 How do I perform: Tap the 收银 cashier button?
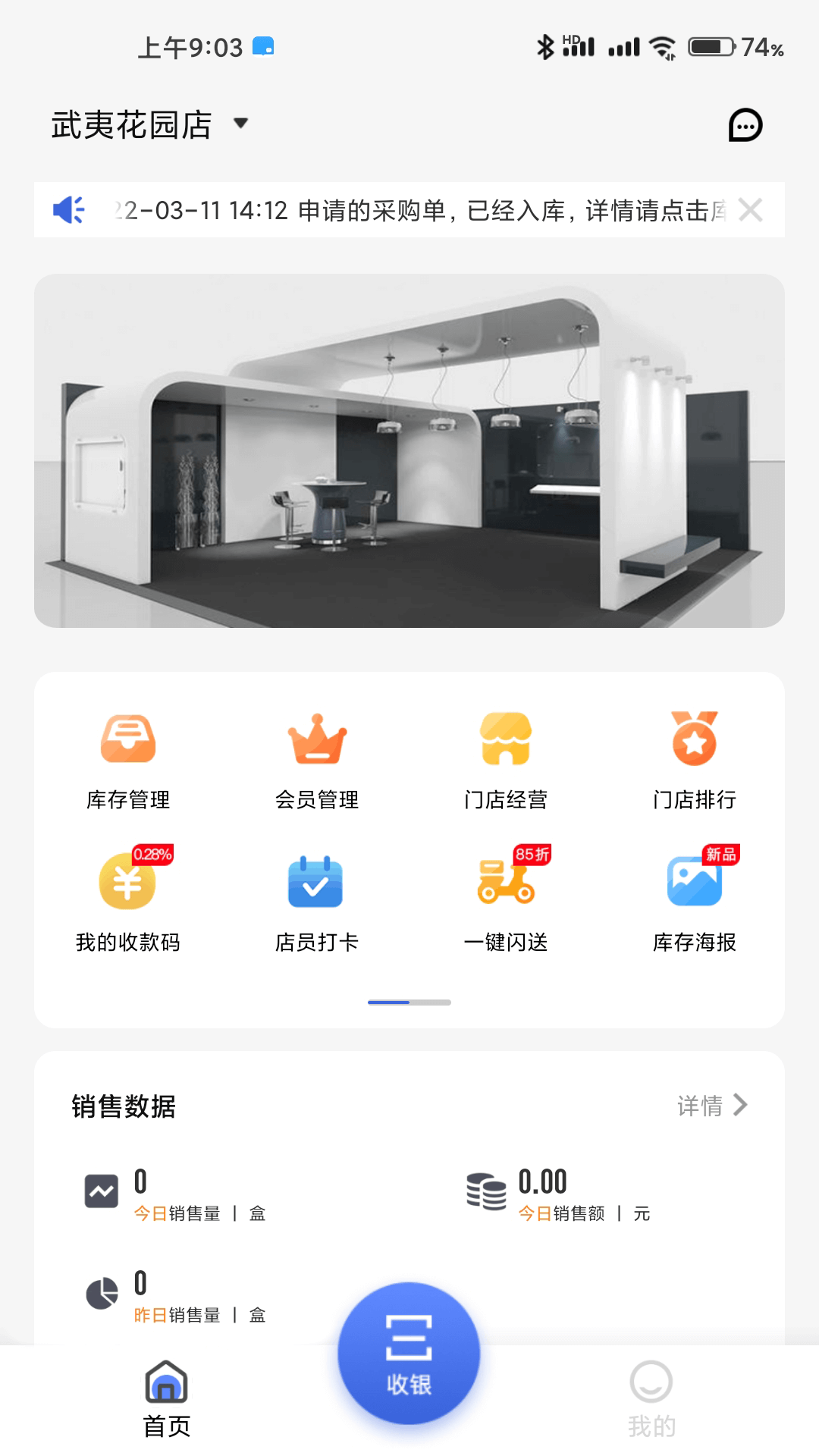tap(409, 1354)
